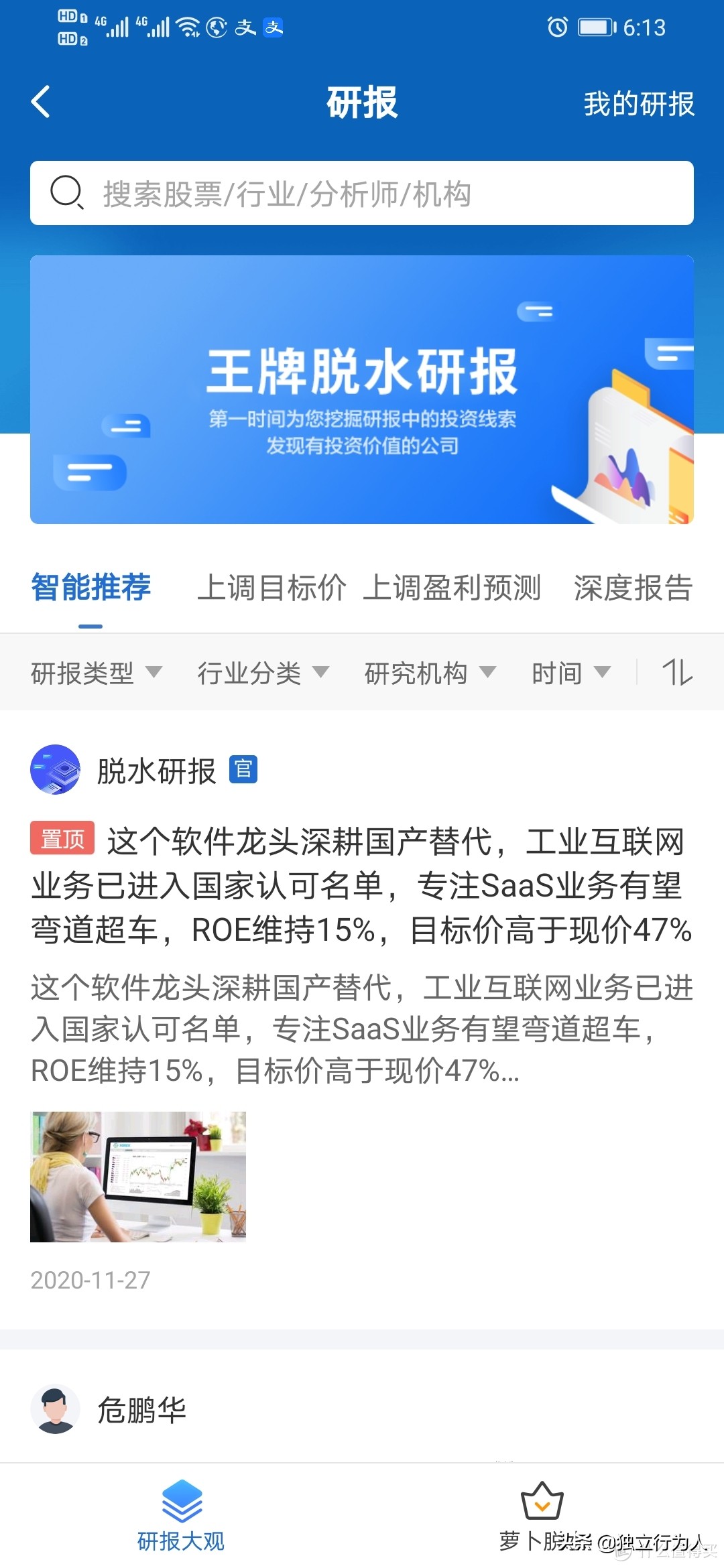Switch to the 深度报告 tab
Screen dimensions: 724x1568
point(633,588)
